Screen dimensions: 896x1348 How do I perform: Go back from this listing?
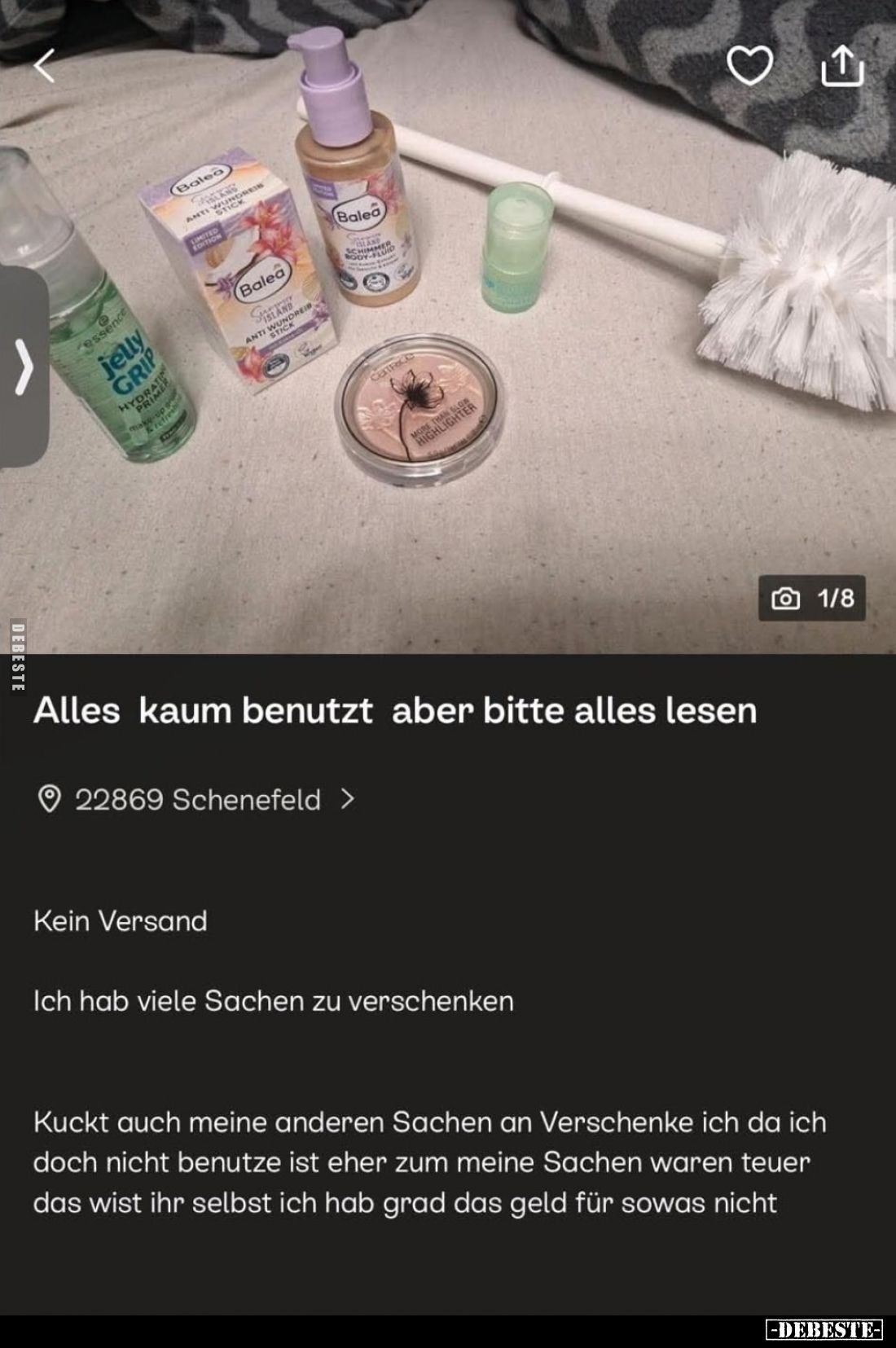[45, 65]
